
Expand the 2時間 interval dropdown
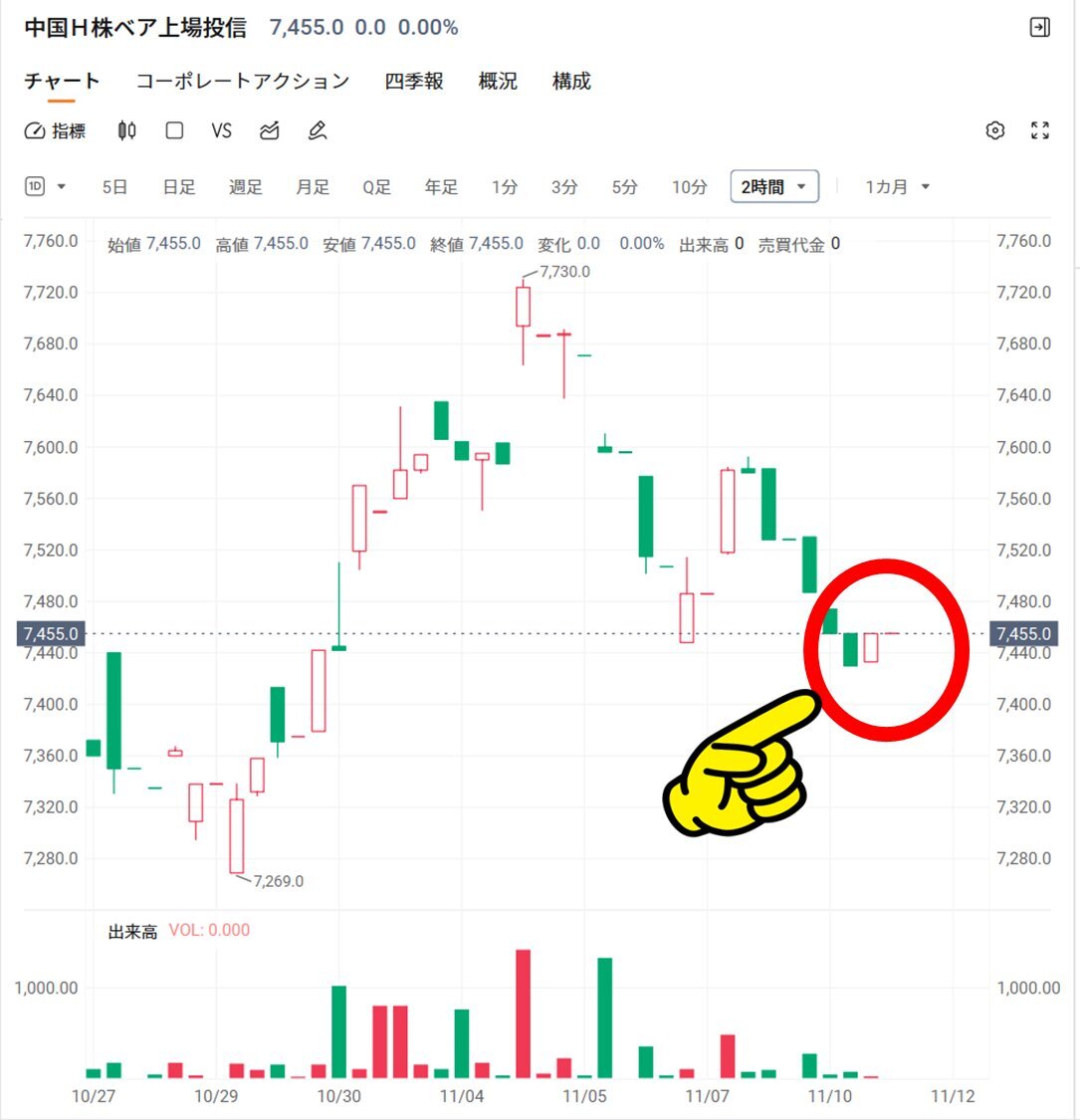point(774,187)
